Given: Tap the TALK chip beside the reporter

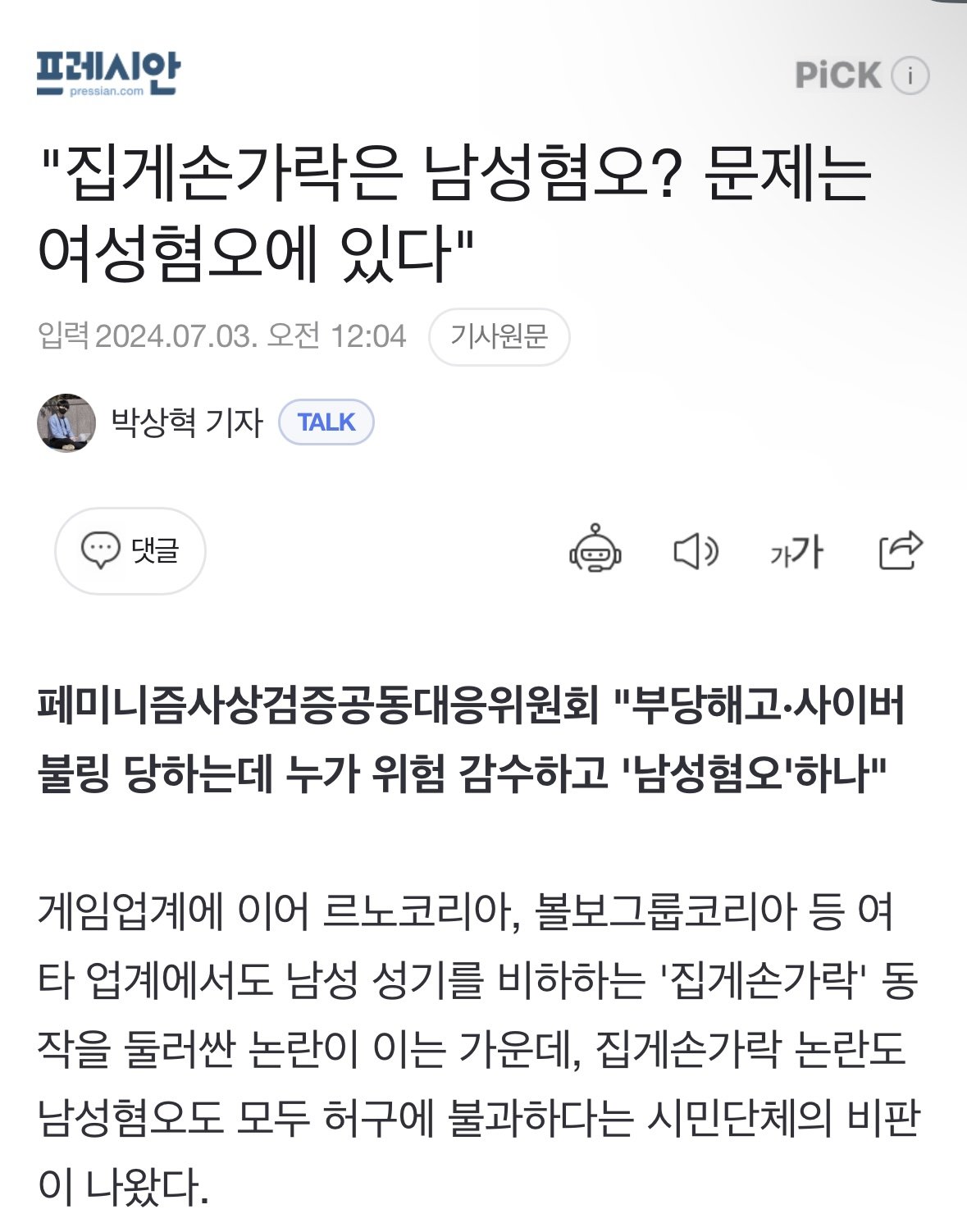Looking at the screenshot, I should pyautogui.click(x=326, y=422).
